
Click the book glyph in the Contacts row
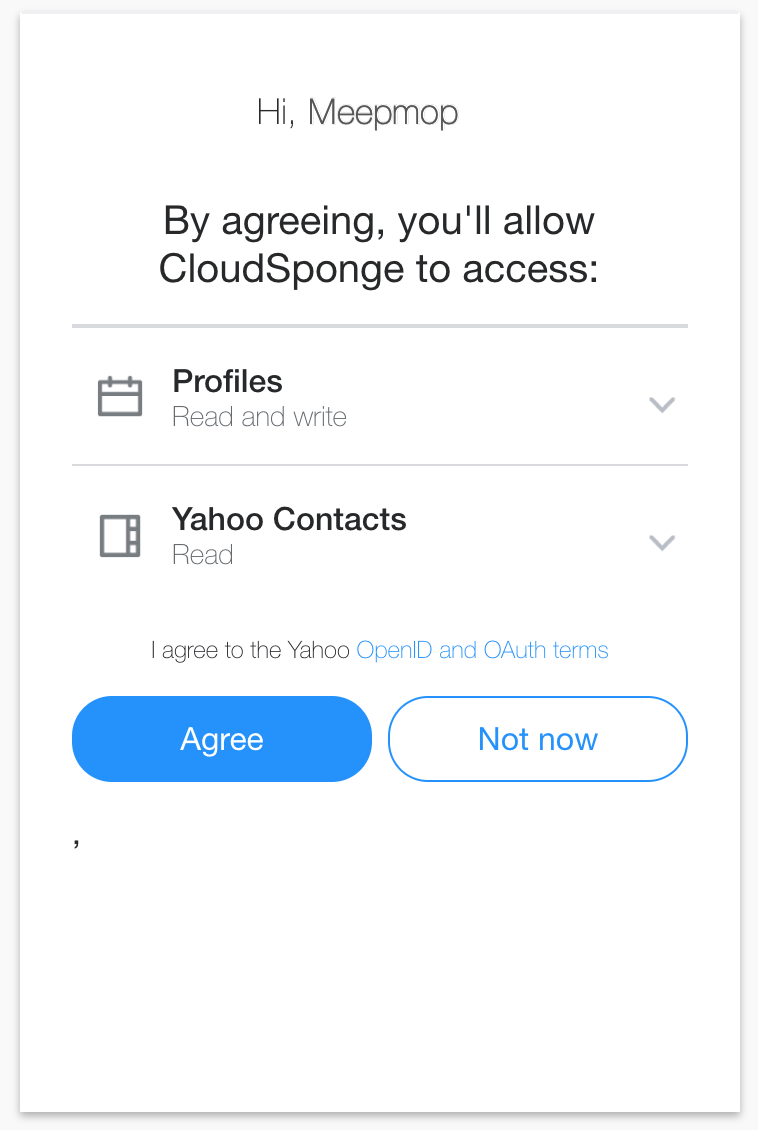119,535
